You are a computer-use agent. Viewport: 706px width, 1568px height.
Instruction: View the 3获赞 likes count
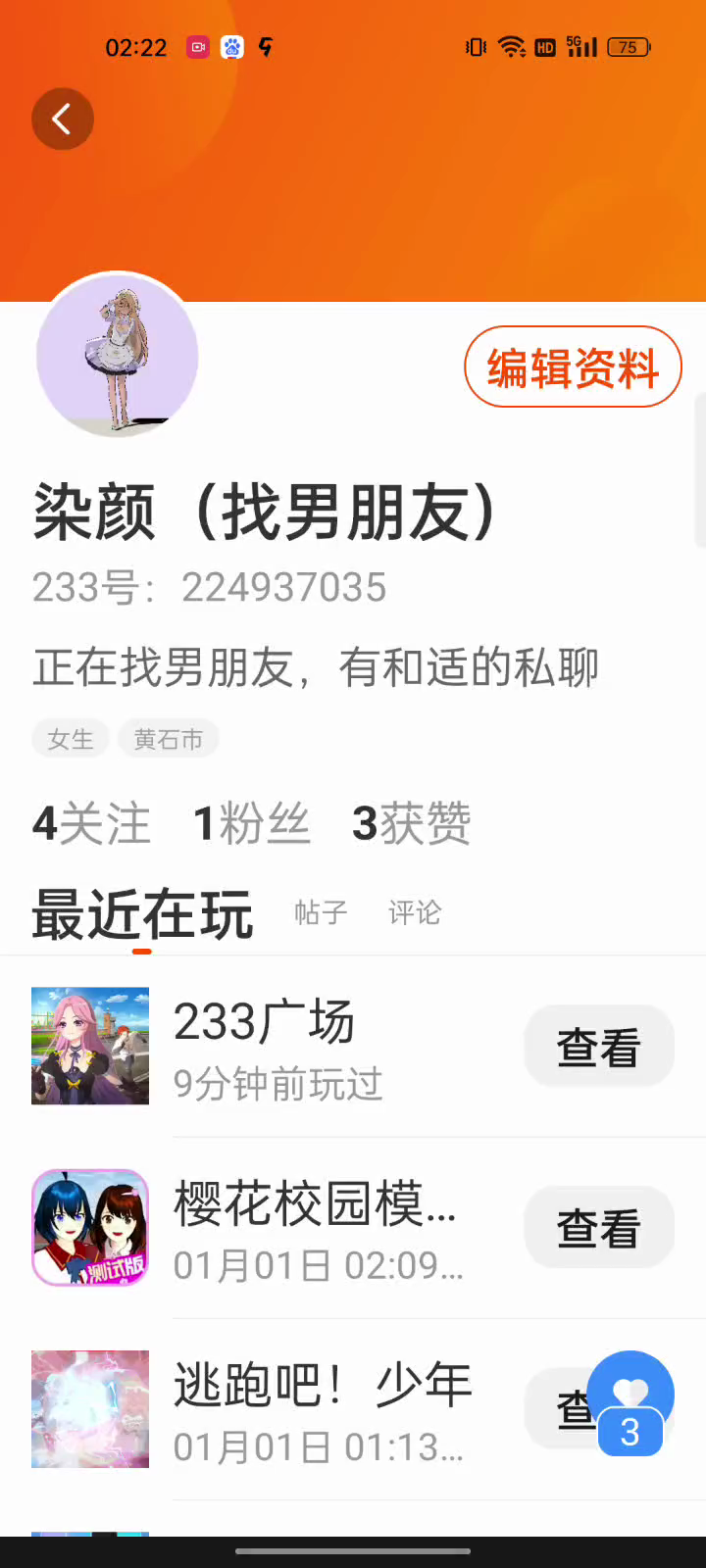(x=412, y=823)
